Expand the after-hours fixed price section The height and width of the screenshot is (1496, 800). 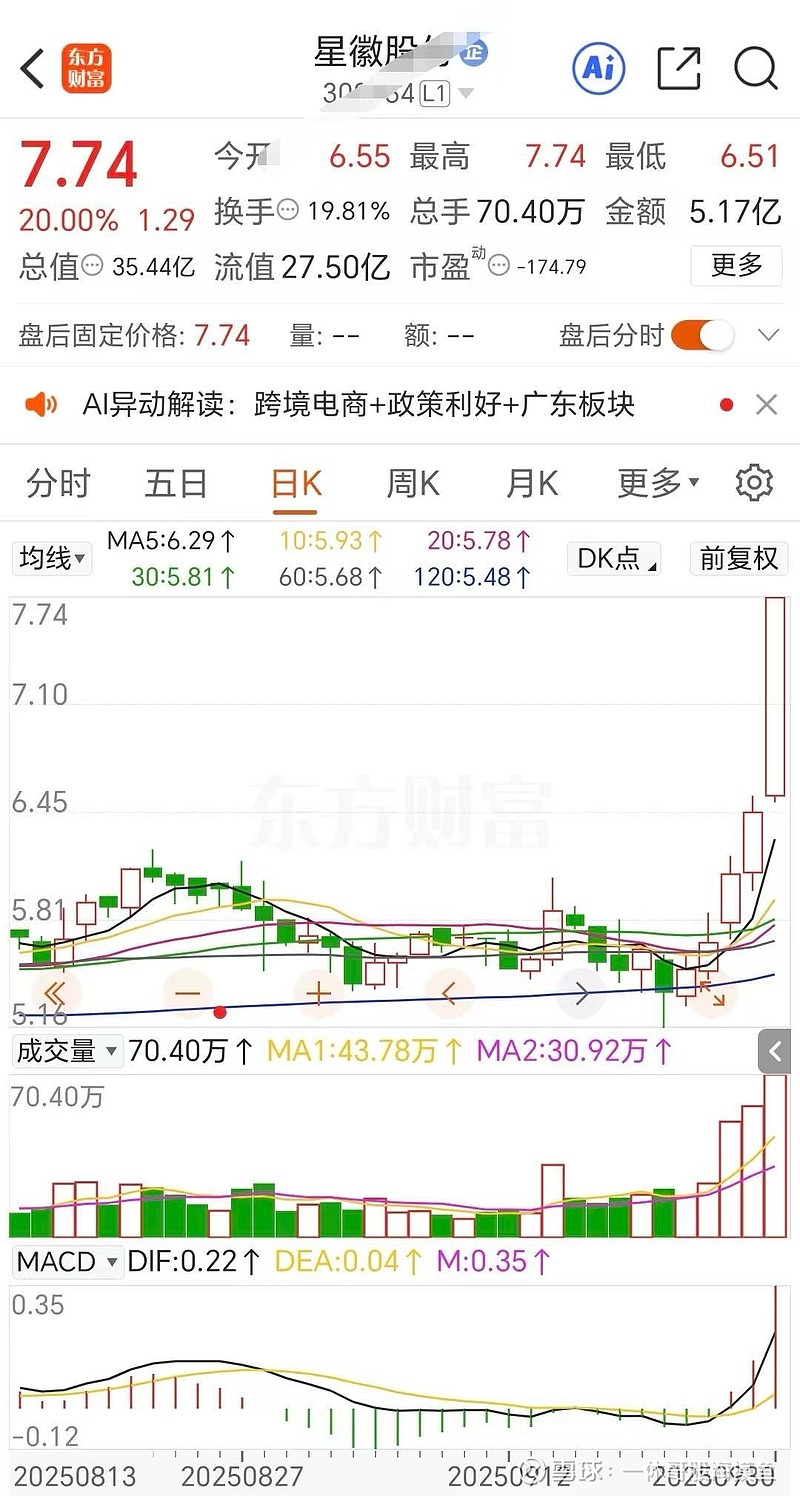[x=768, y=335]
